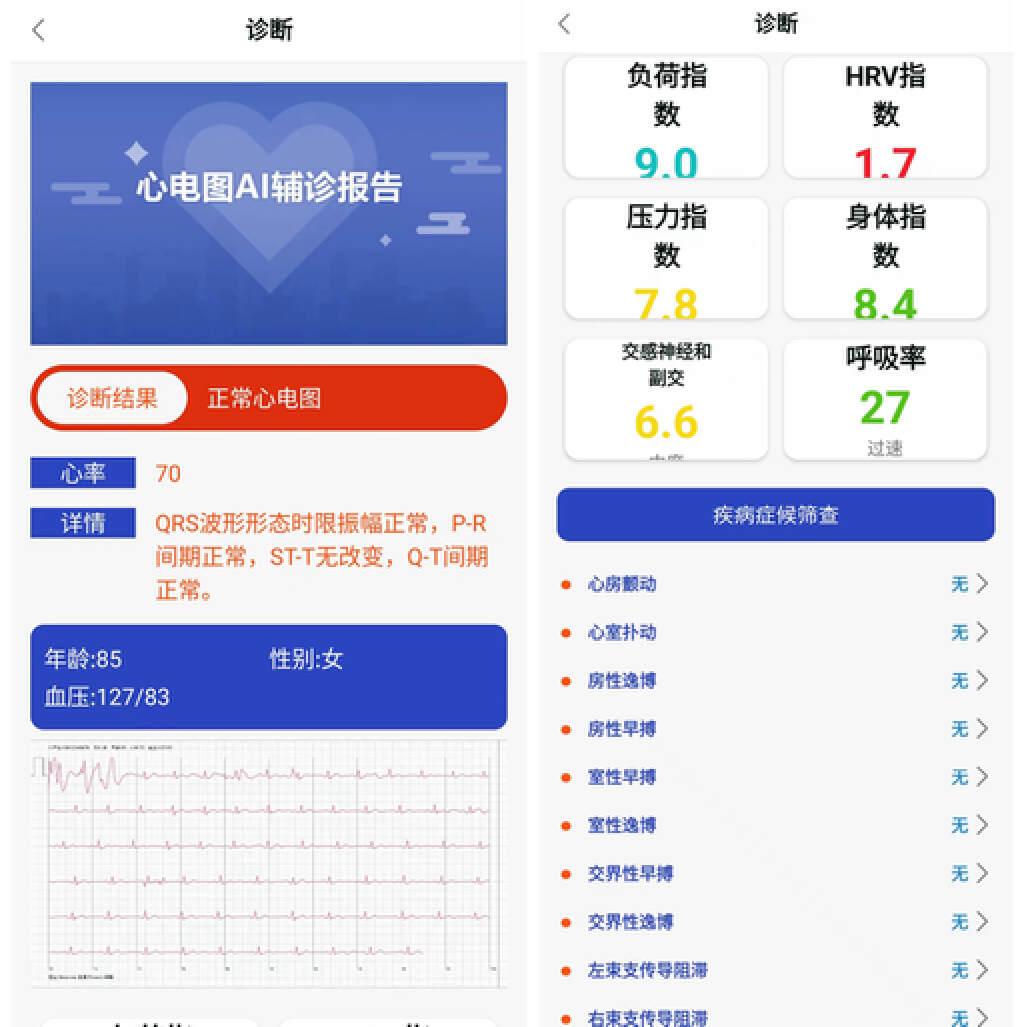
Task: View details for 房性早搏
Action: coord(775,729)
